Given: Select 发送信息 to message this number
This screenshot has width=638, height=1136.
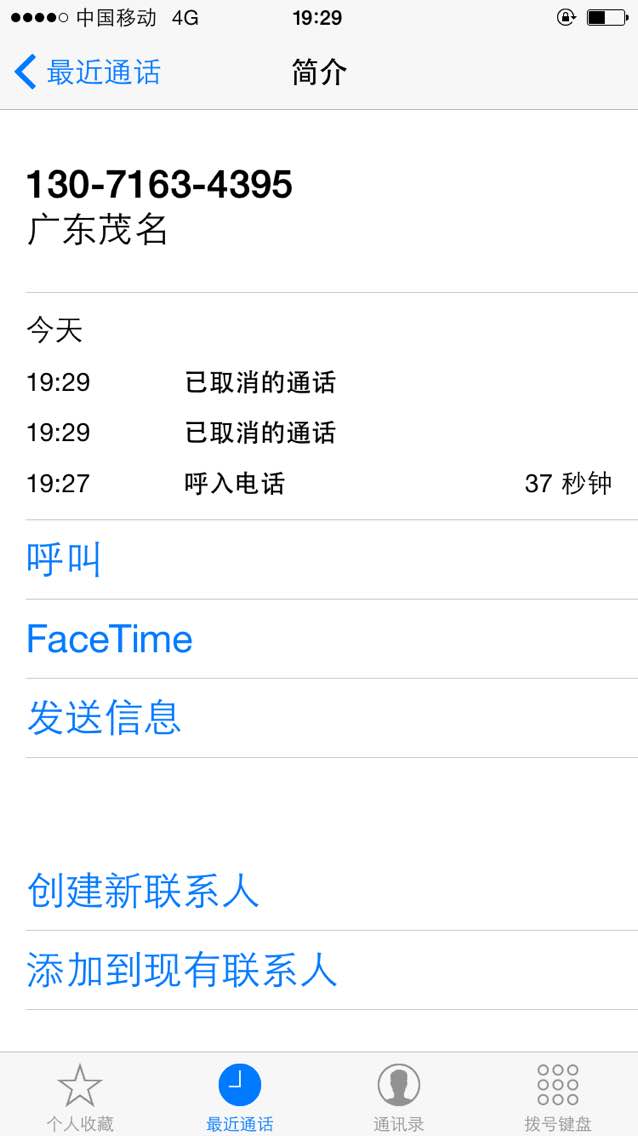Looking at the screenshot, I should [x=331, y=718].
